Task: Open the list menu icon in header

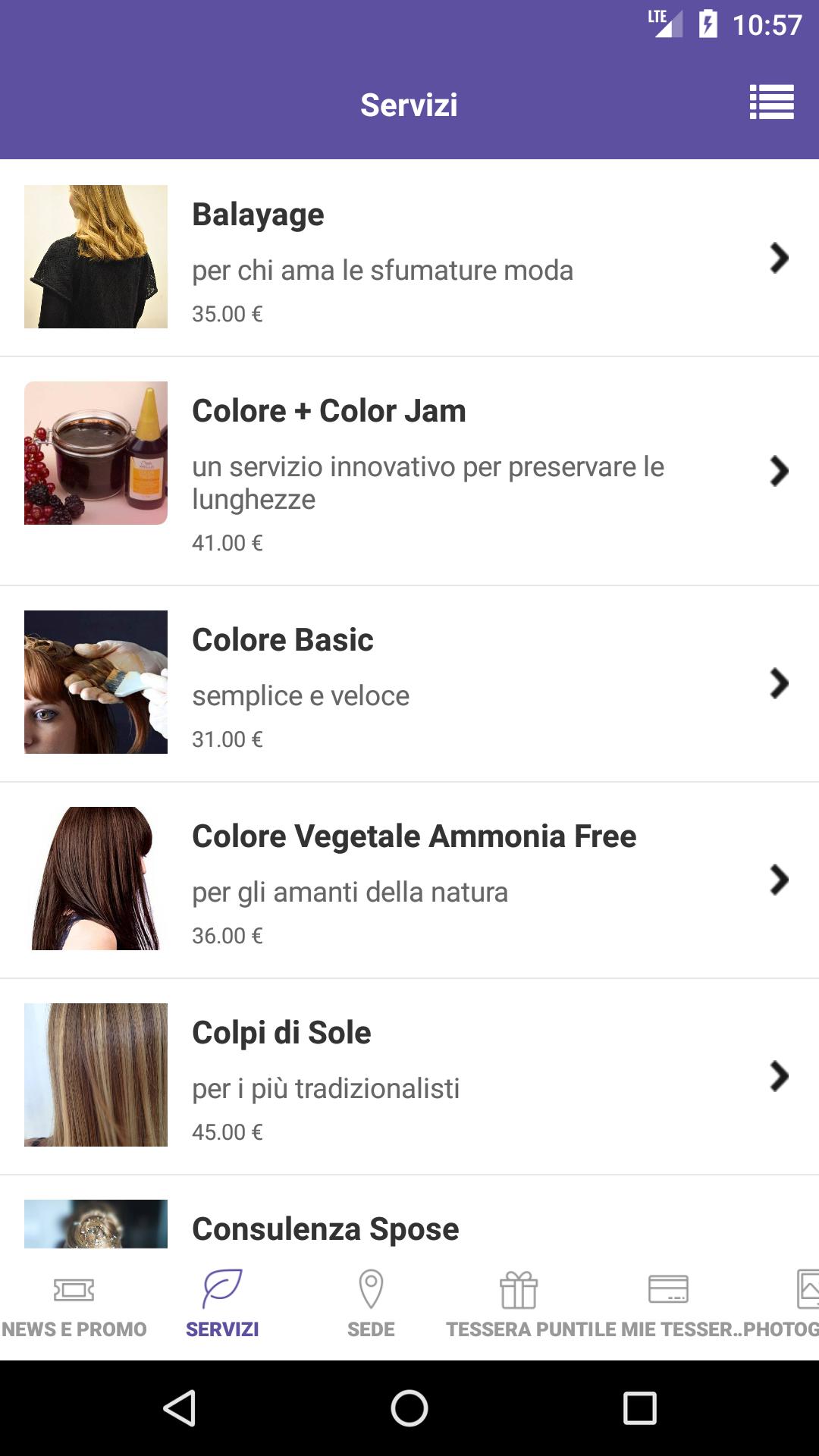Action: click(x=771, y=102)
